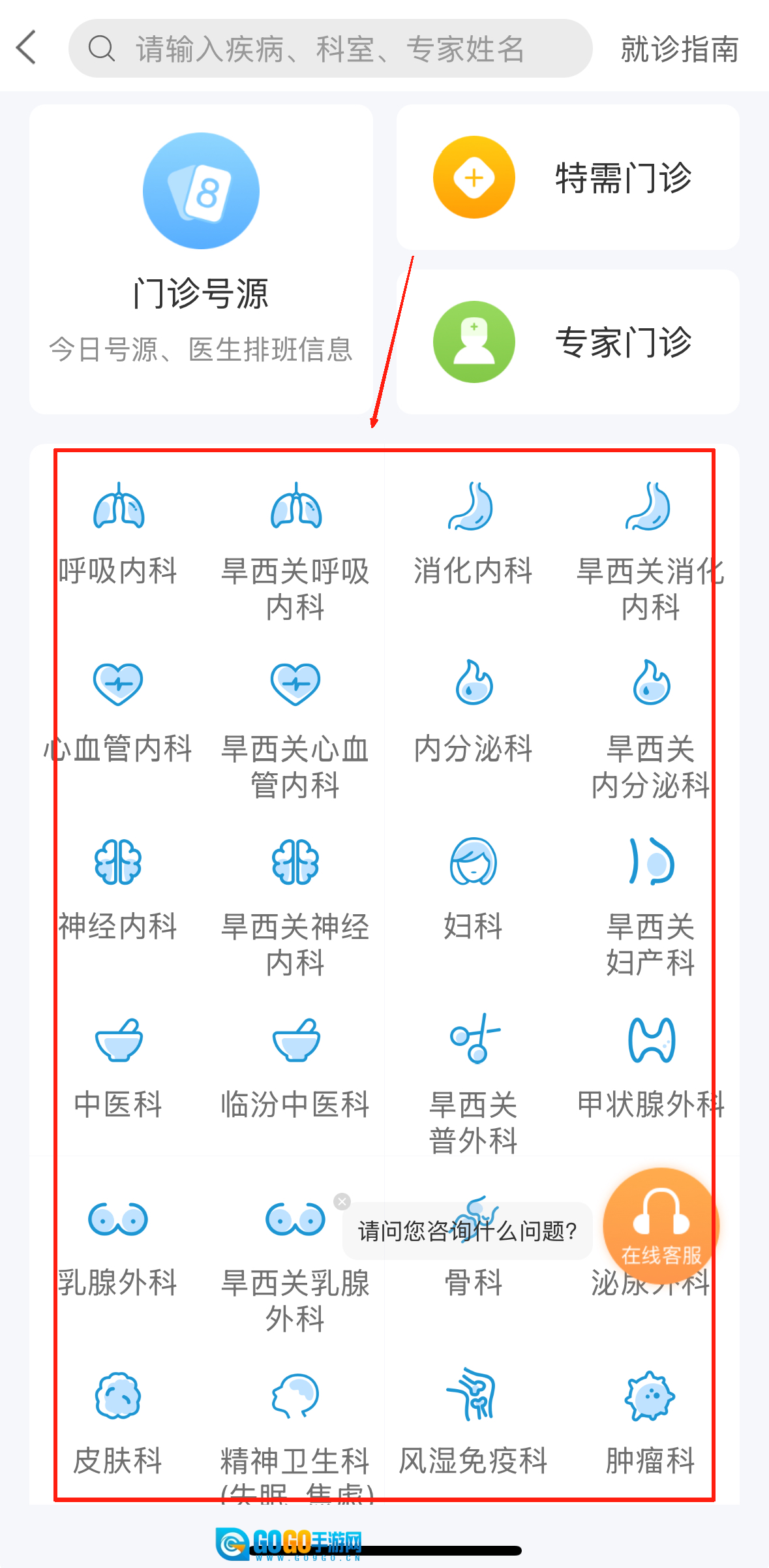
Task: Go back using the top-left arrow
Action: click(26, 48)
